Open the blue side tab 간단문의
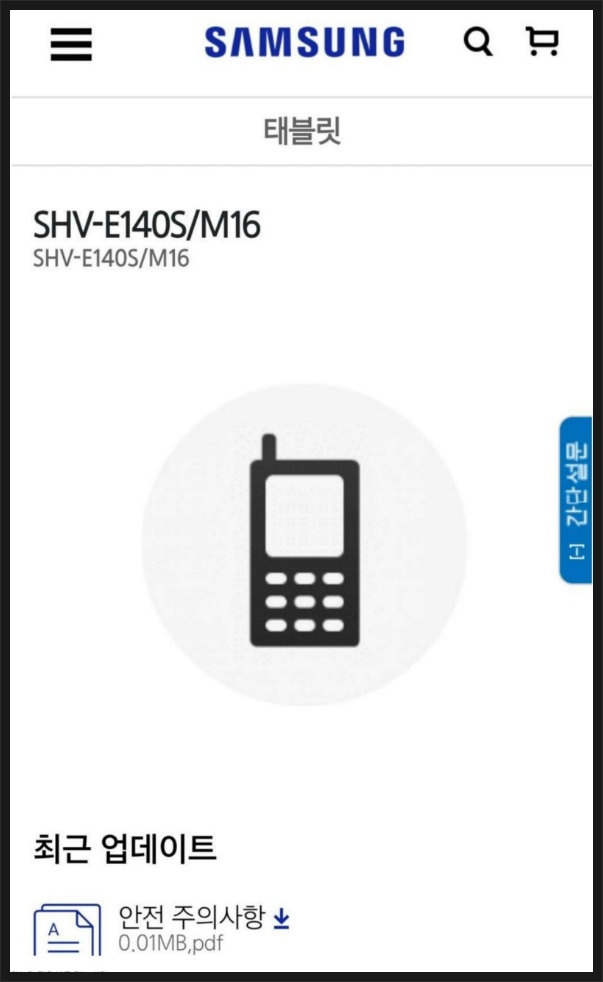The height and width of the screenshot is (982, 603). (575, 499)
